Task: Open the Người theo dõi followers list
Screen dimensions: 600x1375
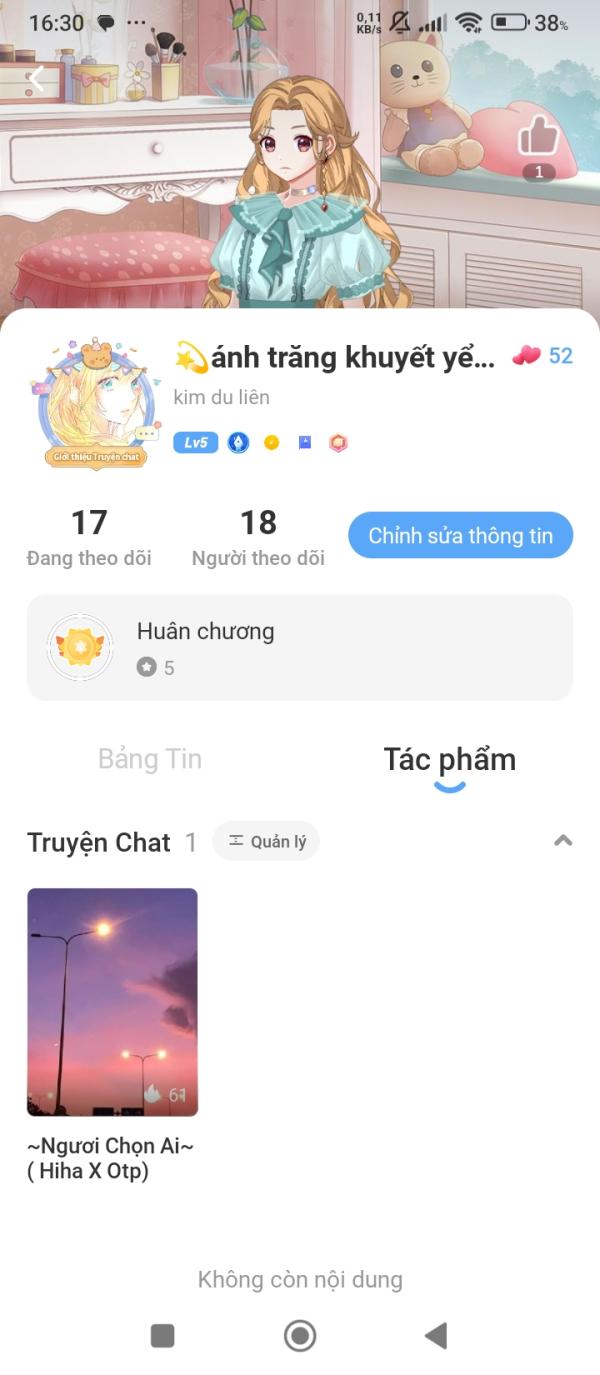Action: point(258,538)
